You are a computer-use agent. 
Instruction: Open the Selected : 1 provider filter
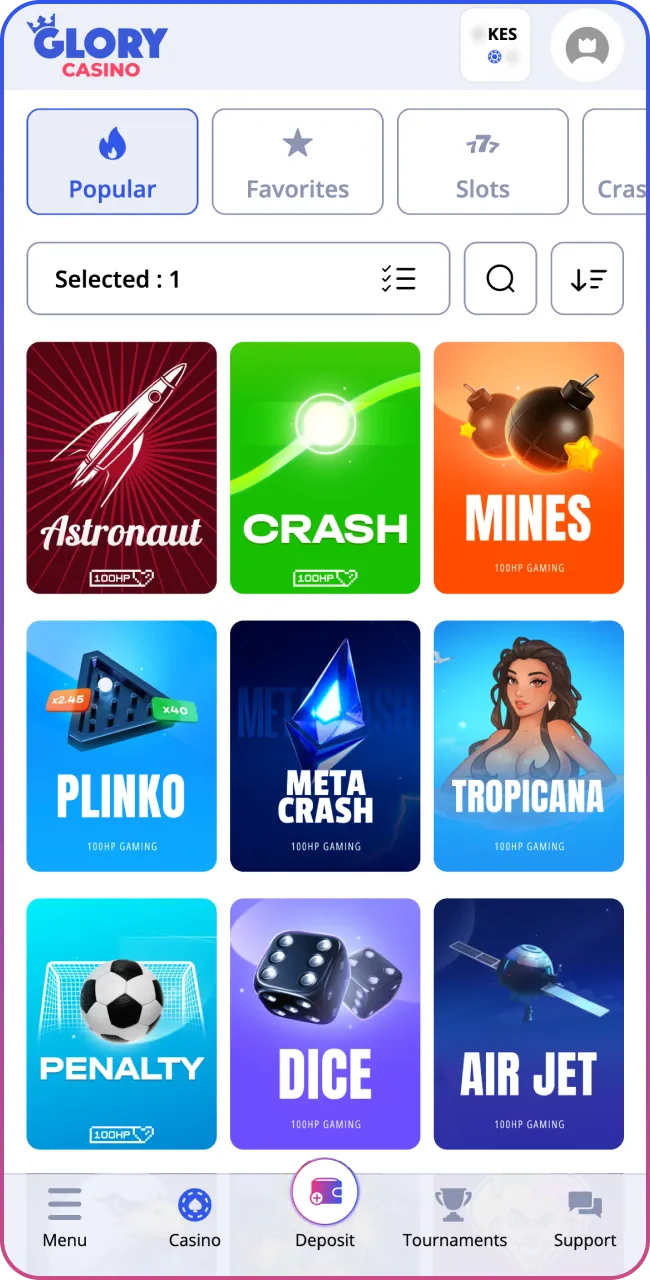coord(238,279)
